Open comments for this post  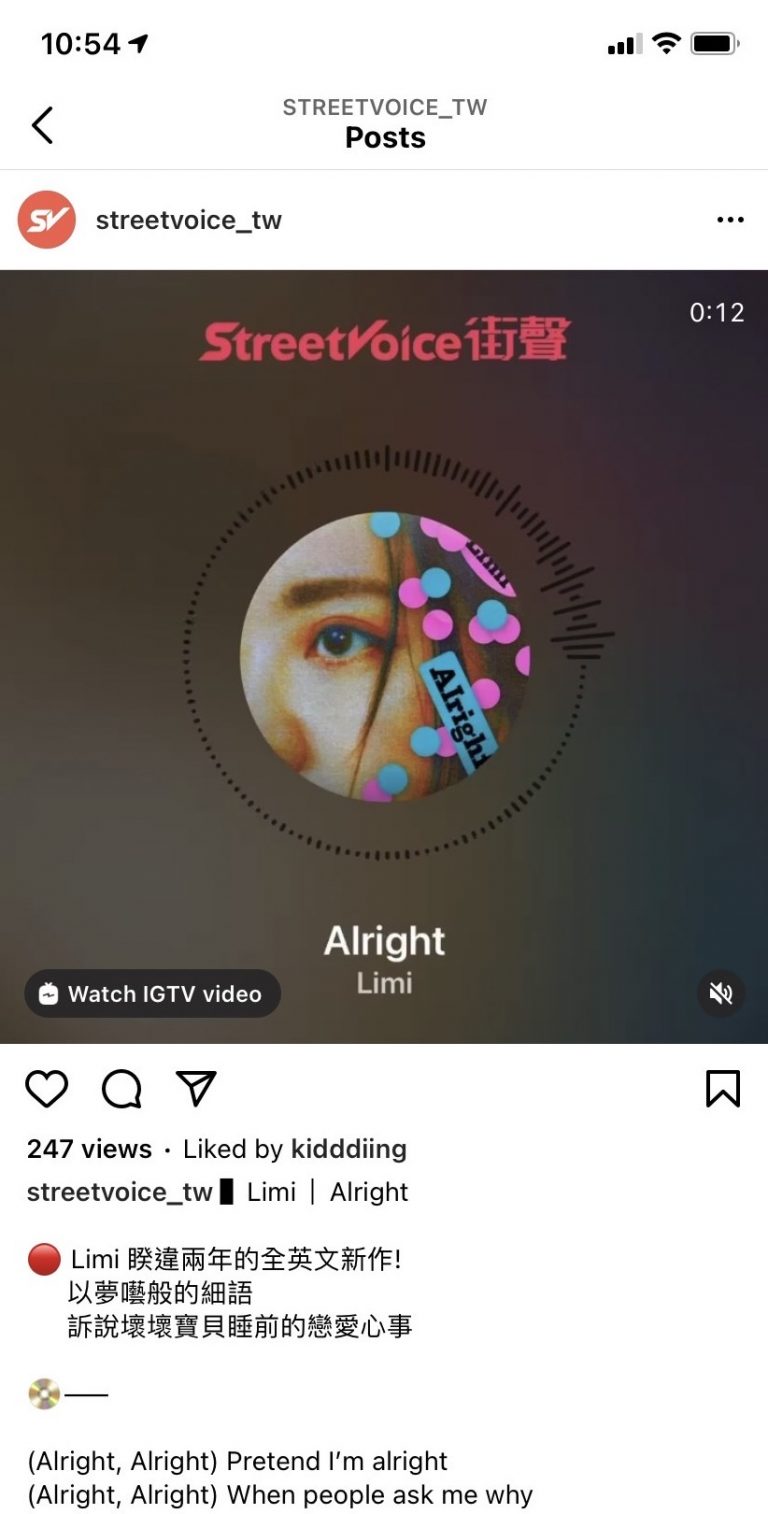121,1089
